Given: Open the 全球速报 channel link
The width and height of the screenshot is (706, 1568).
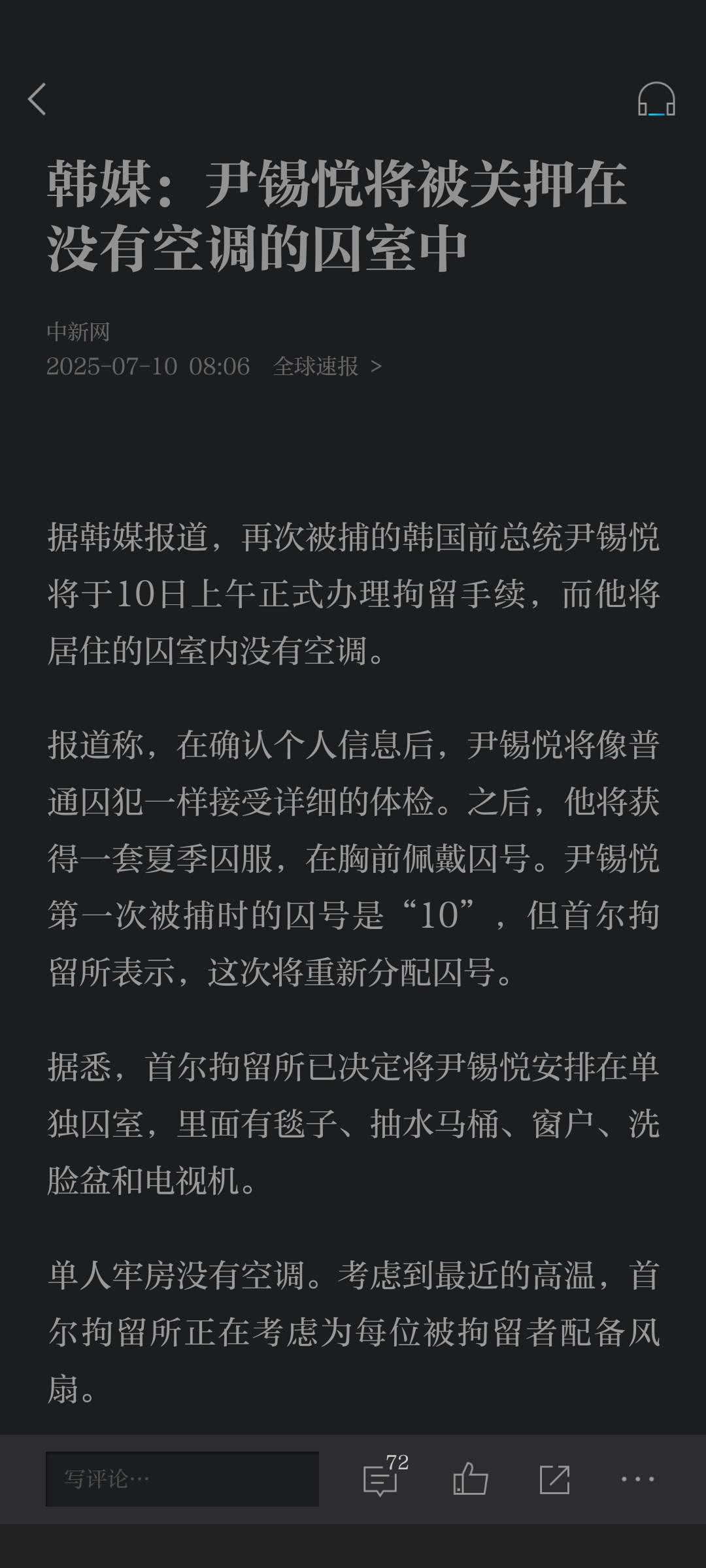Looking at the screenshot, I should point(327,366).
